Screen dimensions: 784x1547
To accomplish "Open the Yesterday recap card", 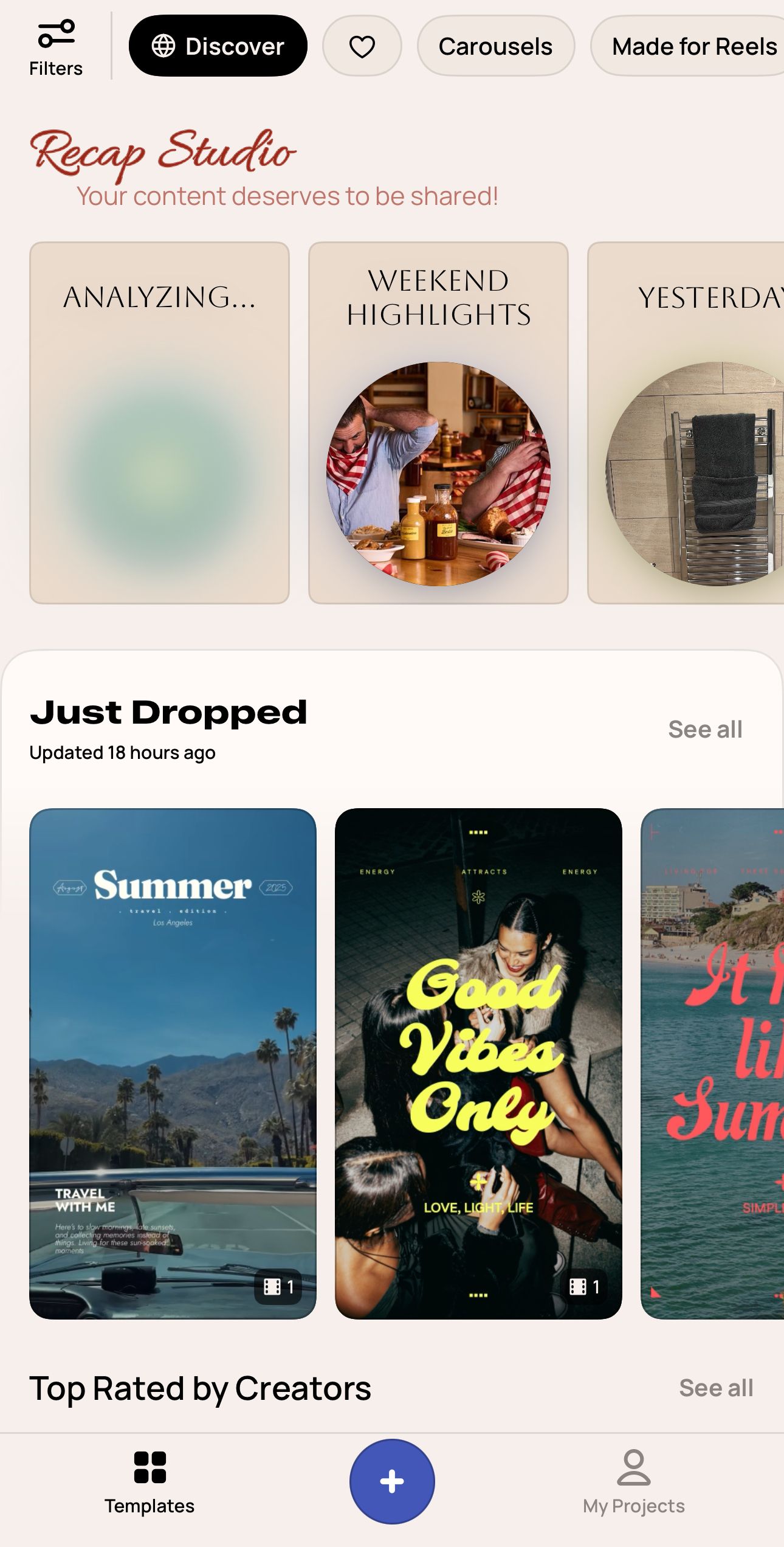I will (687, 423).
